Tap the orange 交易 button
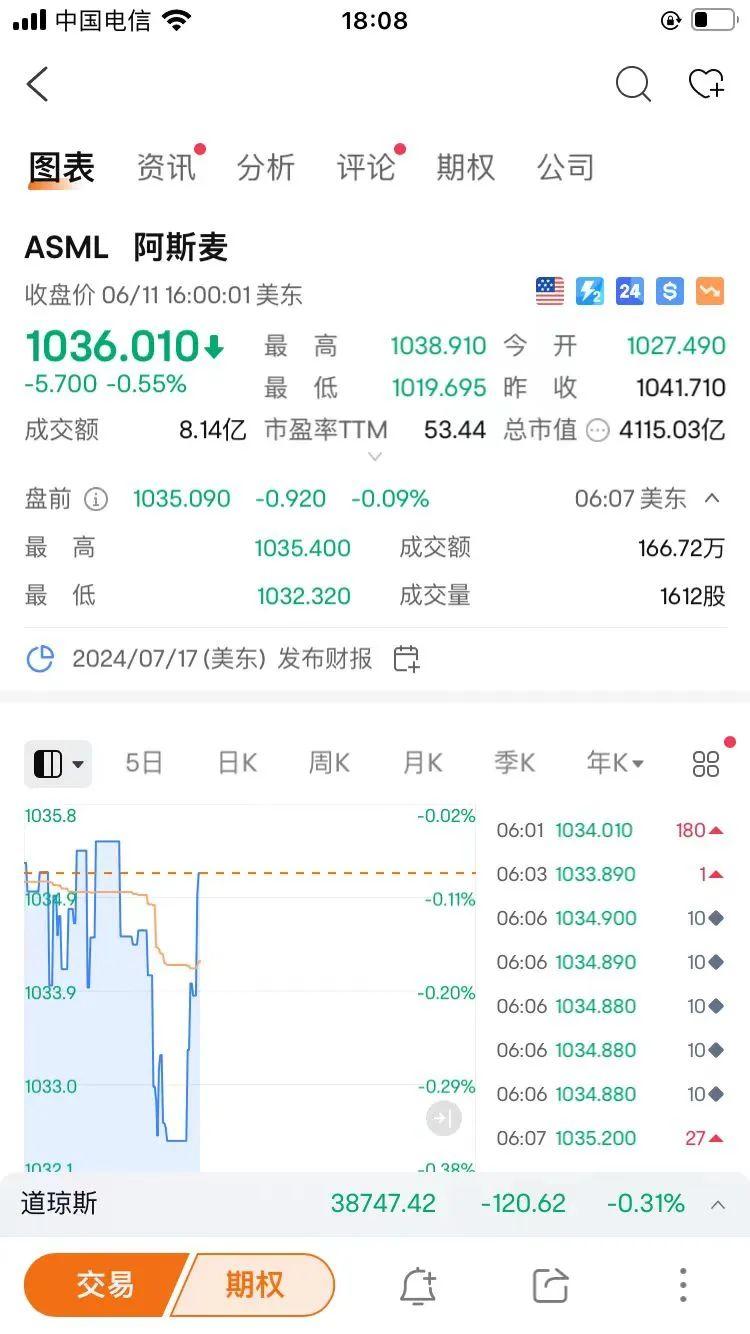This screenshot has height=1334, width=750. 106,1285
